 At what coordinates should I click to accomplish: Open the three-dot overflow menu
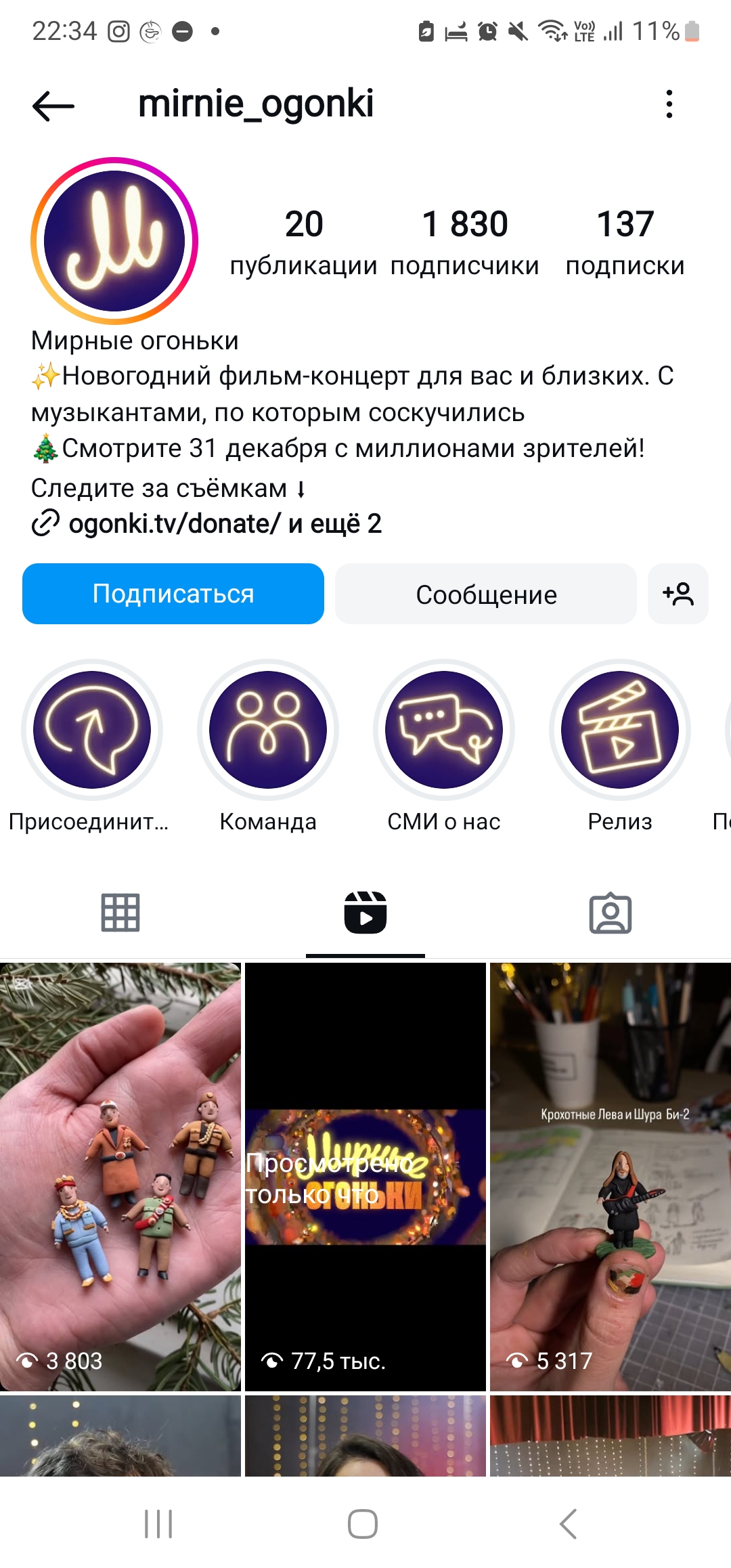point(669,104)
